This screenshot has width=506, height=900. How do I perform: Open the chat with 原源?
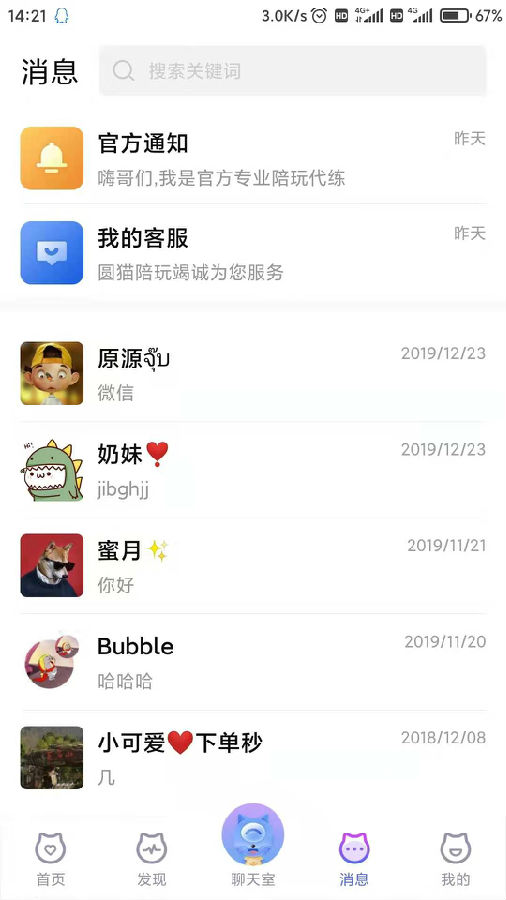pos(253,373)
